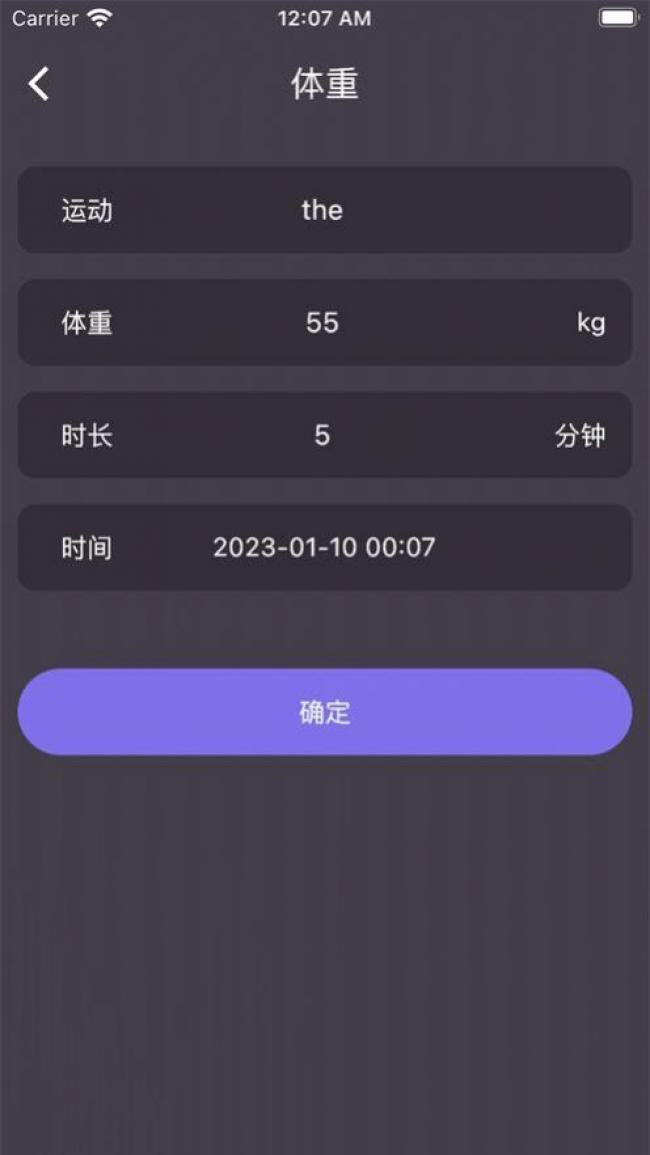Edit the 运动 field containing 'the'
The width and height of the screenshot is (650, 1155).
coord(322,210)
